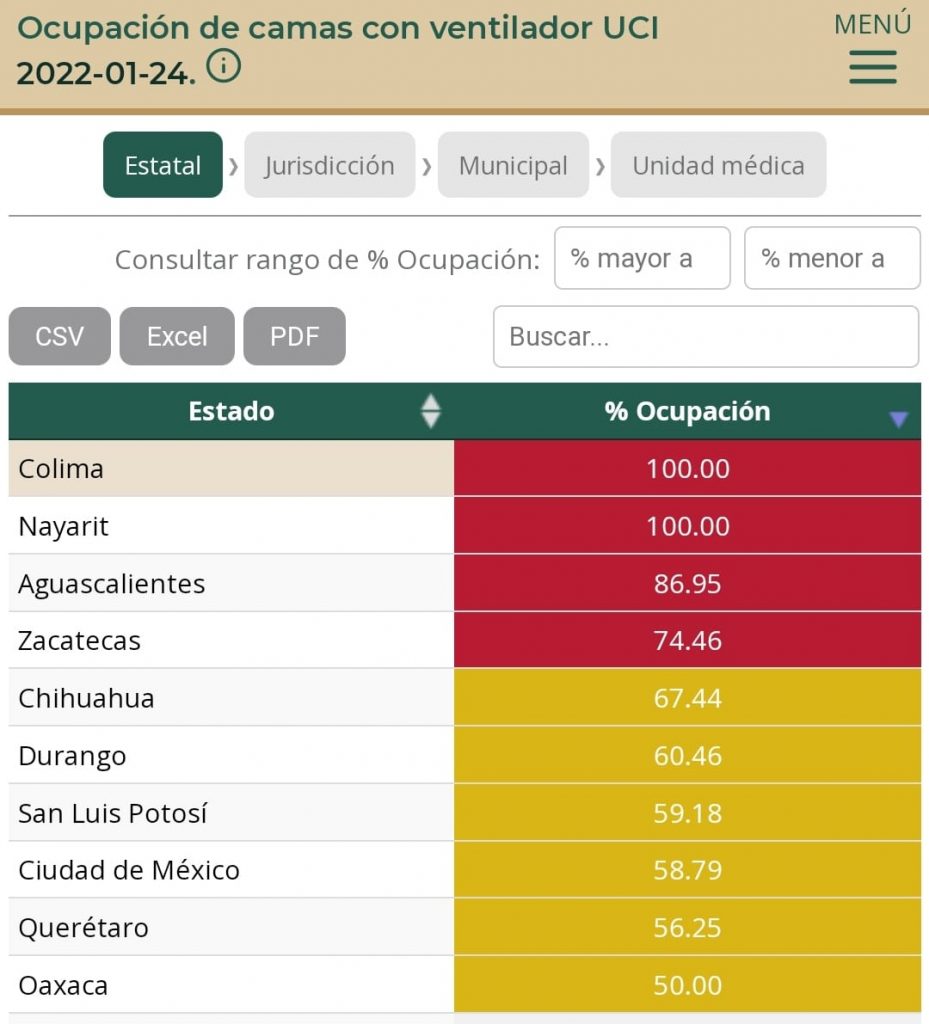Export the table to Excel
The width and height of the screenshot is (929, 1024).
click(x=177, y=336)
